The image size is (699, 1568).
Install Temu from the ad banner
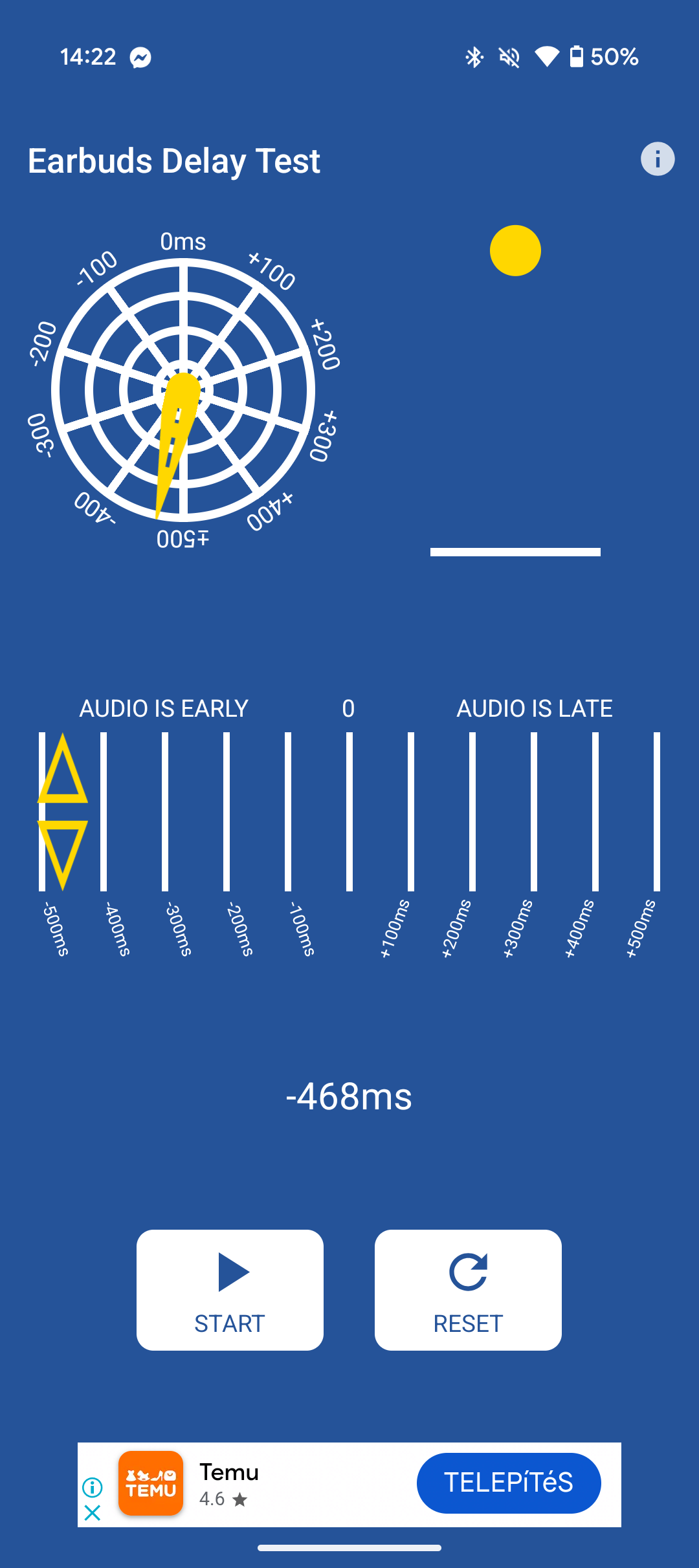(509, 1483)
